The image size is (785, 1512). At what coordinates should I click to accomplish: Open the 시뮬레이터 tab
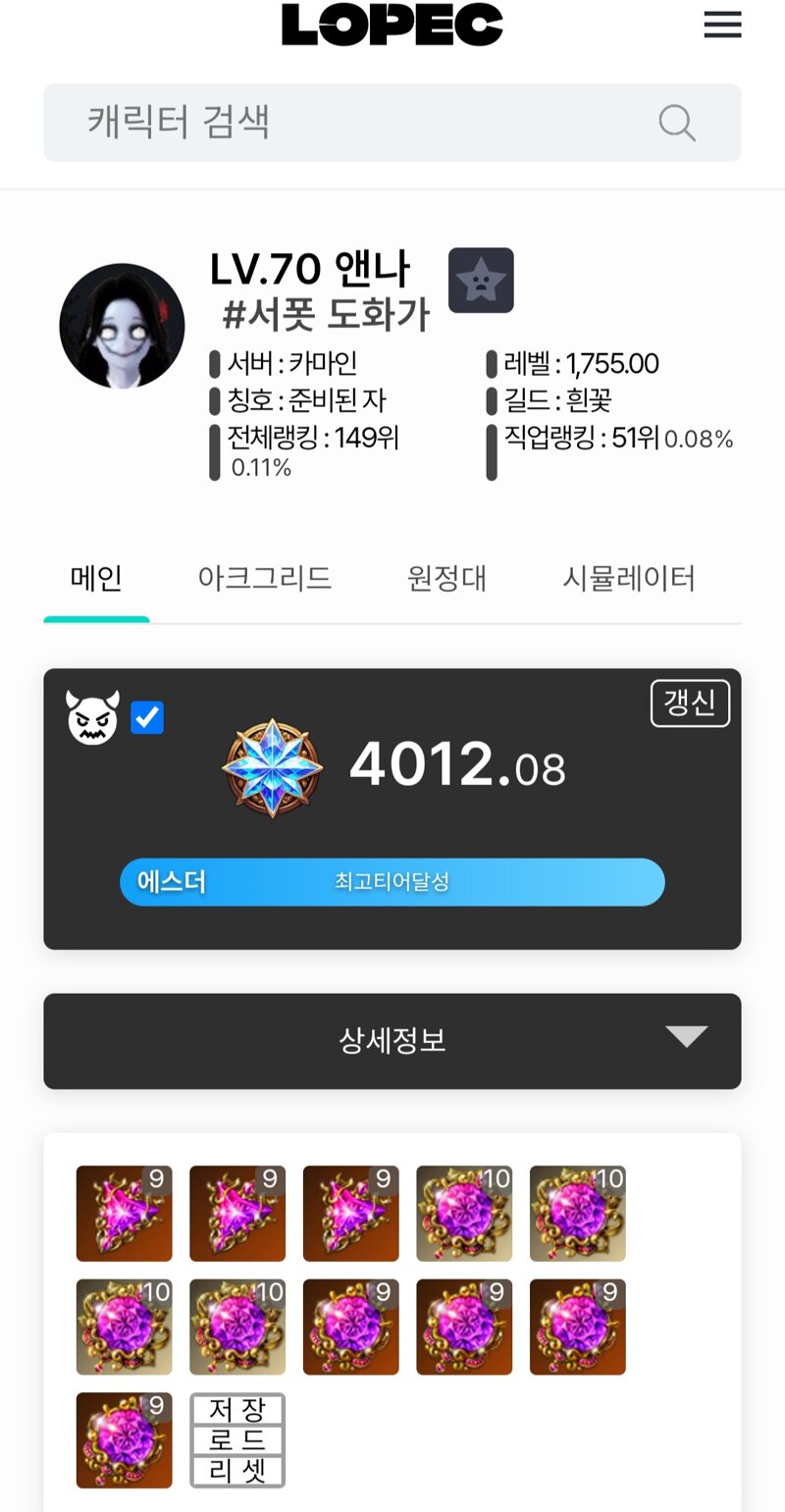pyautogui.click(x=628, y=578)
